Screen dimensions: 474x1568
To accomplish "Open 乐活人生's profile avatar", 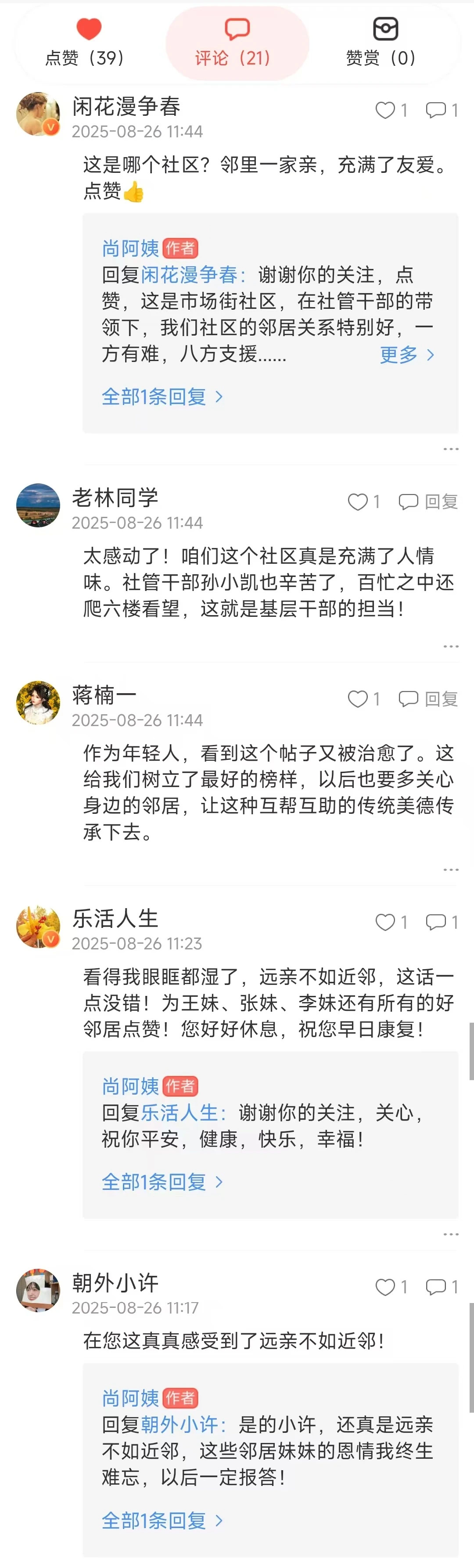I will (x=38, y=926).
